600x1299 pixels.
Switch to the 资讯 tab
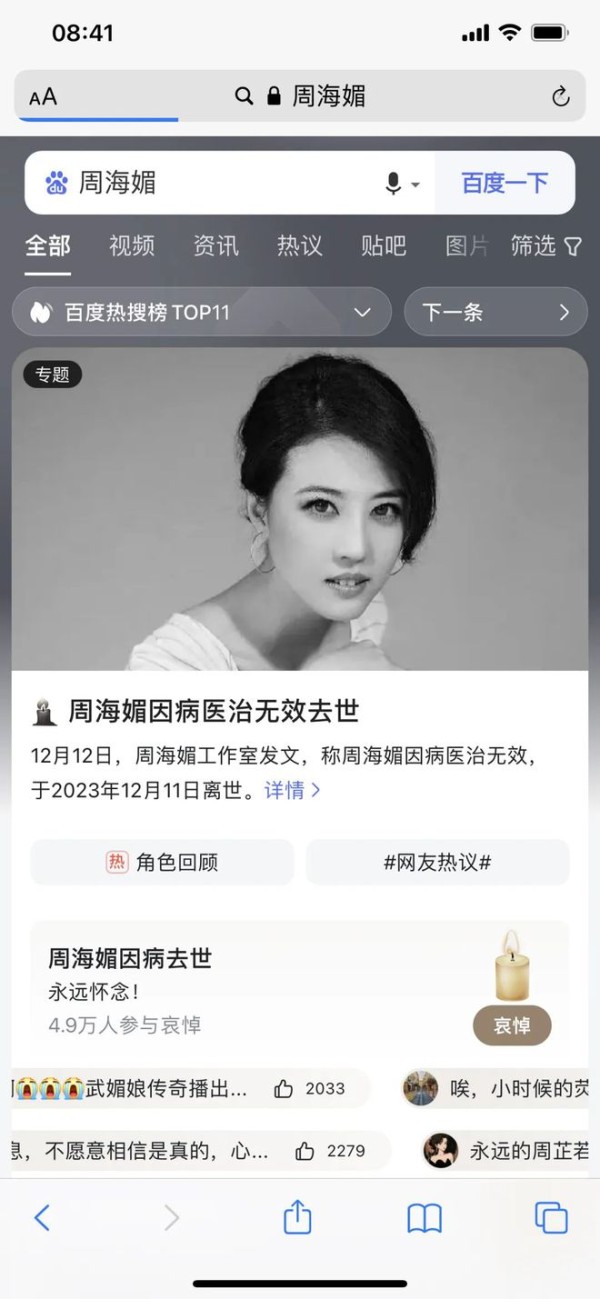216,246
